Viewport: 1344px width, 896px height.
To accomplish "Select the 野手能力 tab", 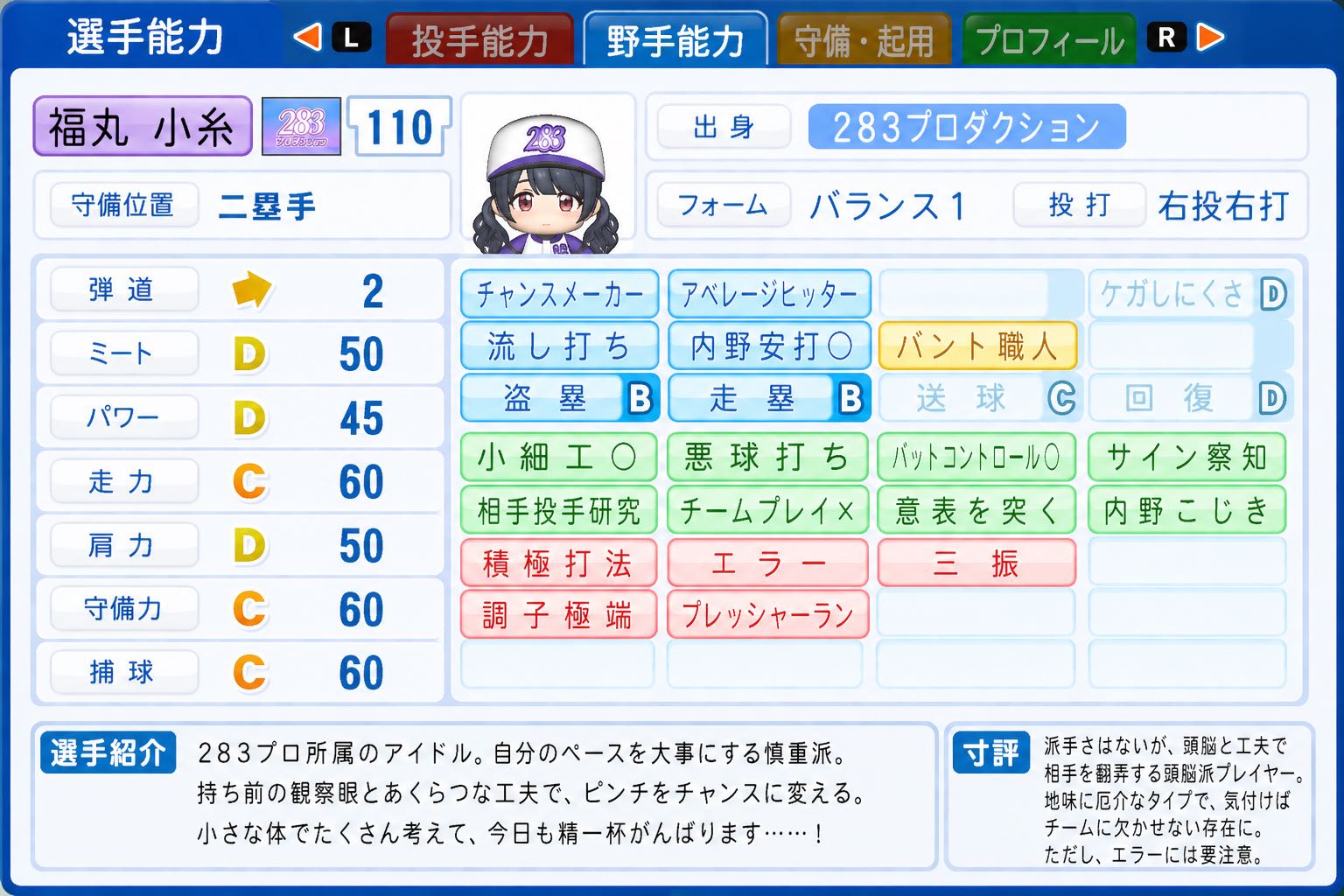I will pyautogui.click(x=675, y=39).
